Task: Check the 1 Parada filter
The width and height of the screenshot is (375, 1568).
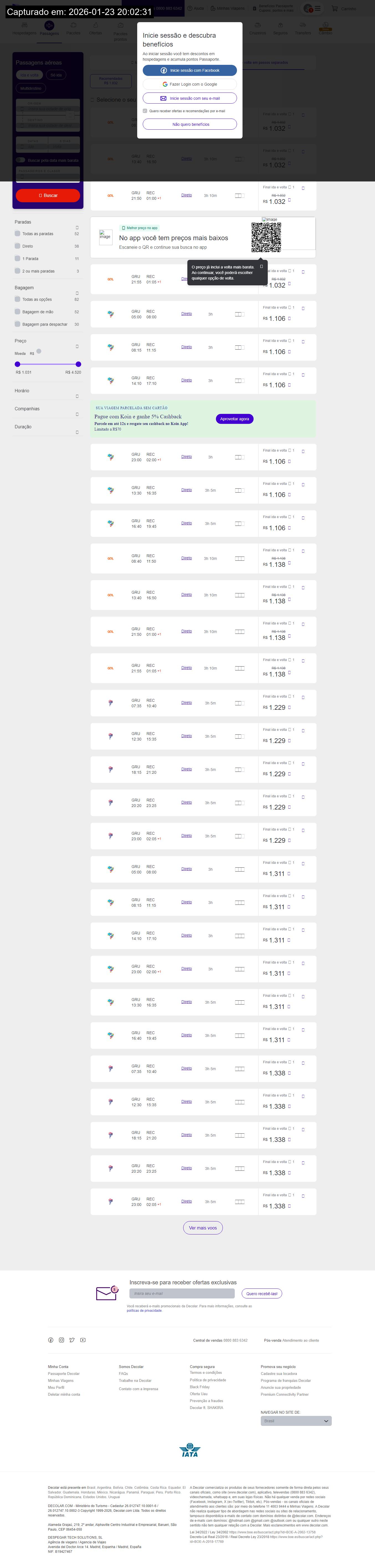Action: coord(18,258)
